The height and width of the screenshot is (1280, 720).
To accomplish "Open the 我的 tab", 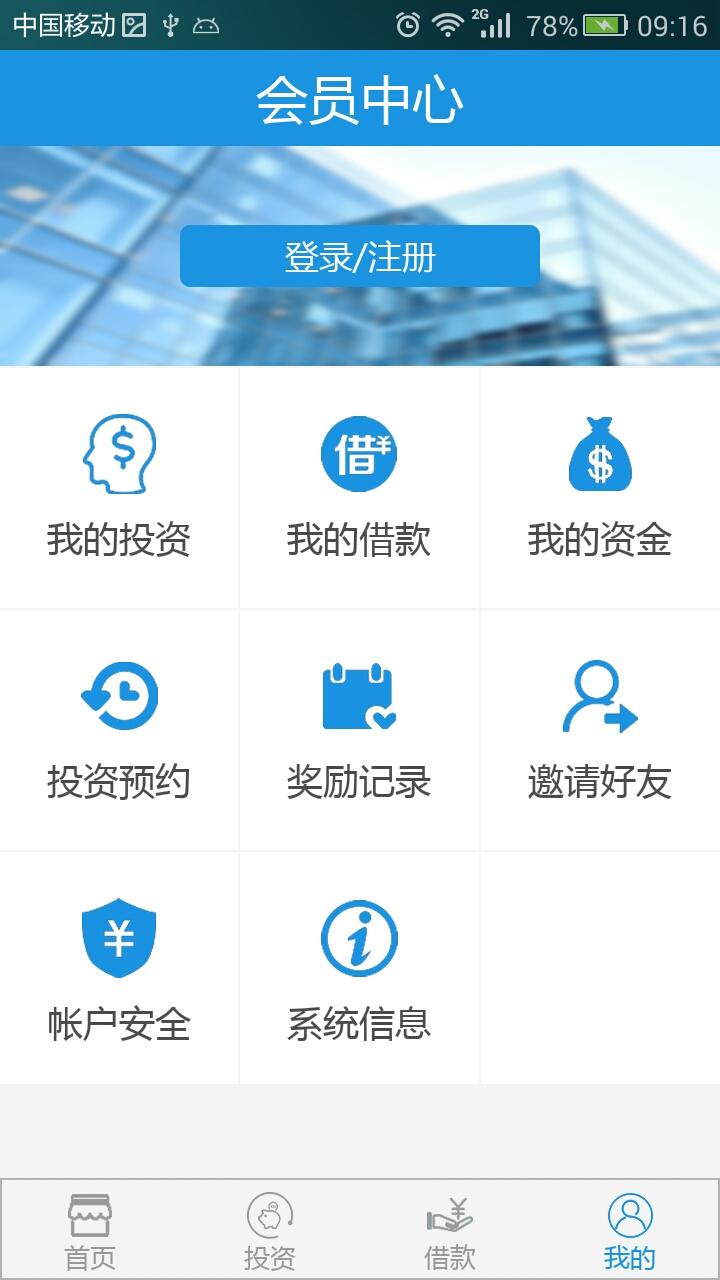I will [629, 1228].
